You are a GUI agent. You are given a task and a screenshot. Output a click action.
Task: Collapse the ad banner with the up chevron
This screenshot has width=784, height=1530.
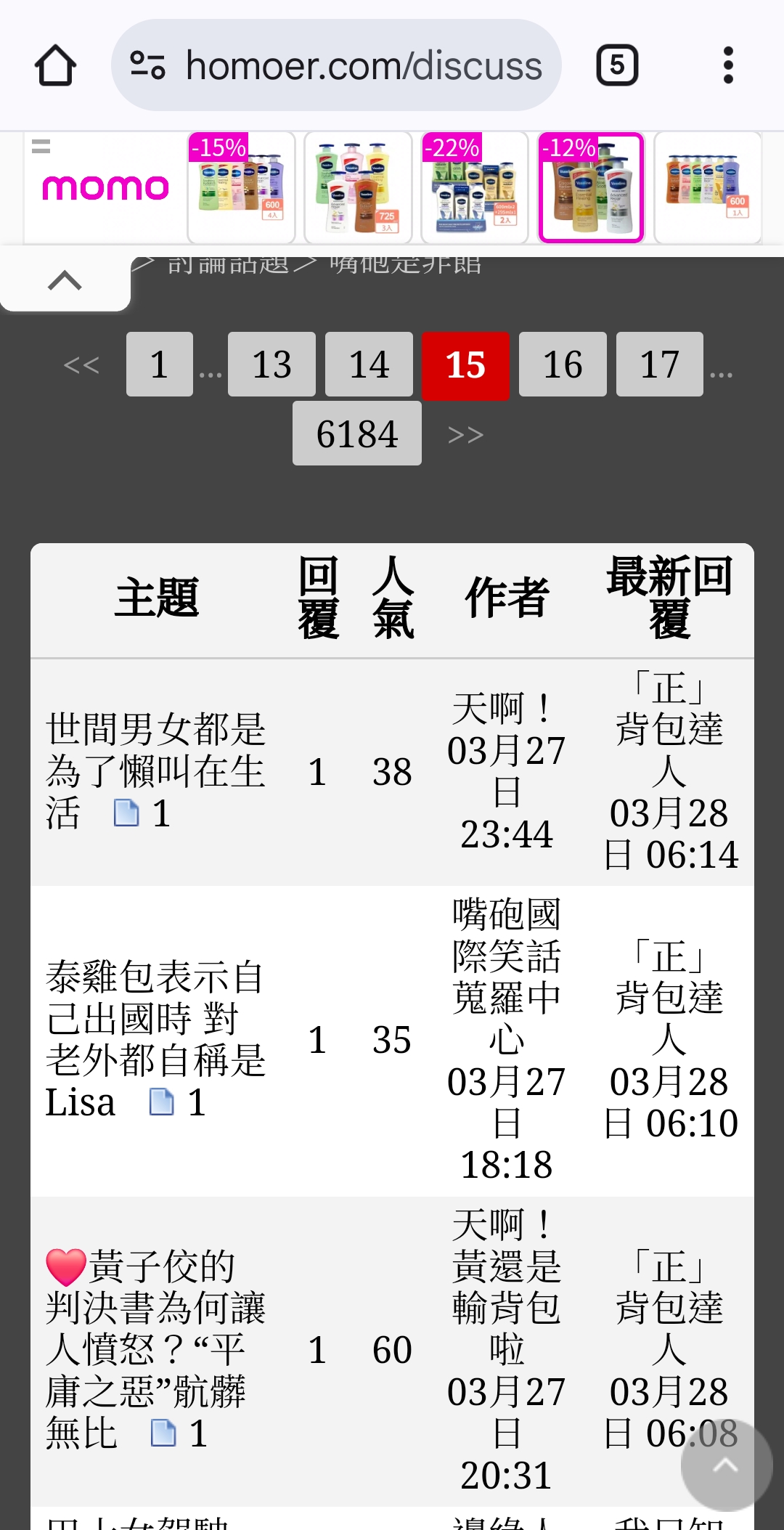click(x=65, y=280)
